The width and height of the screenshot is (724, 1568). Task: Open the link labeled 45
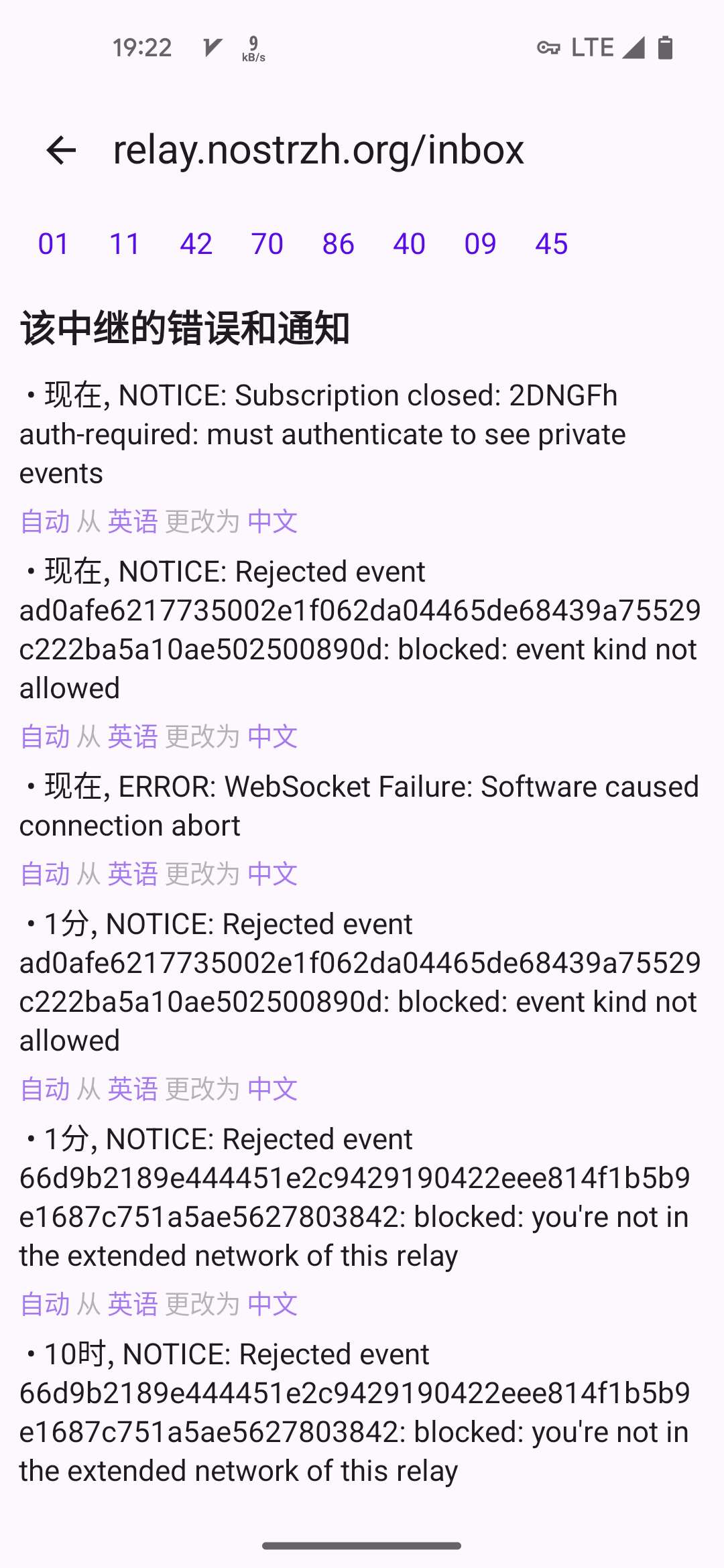click(551, 244)
